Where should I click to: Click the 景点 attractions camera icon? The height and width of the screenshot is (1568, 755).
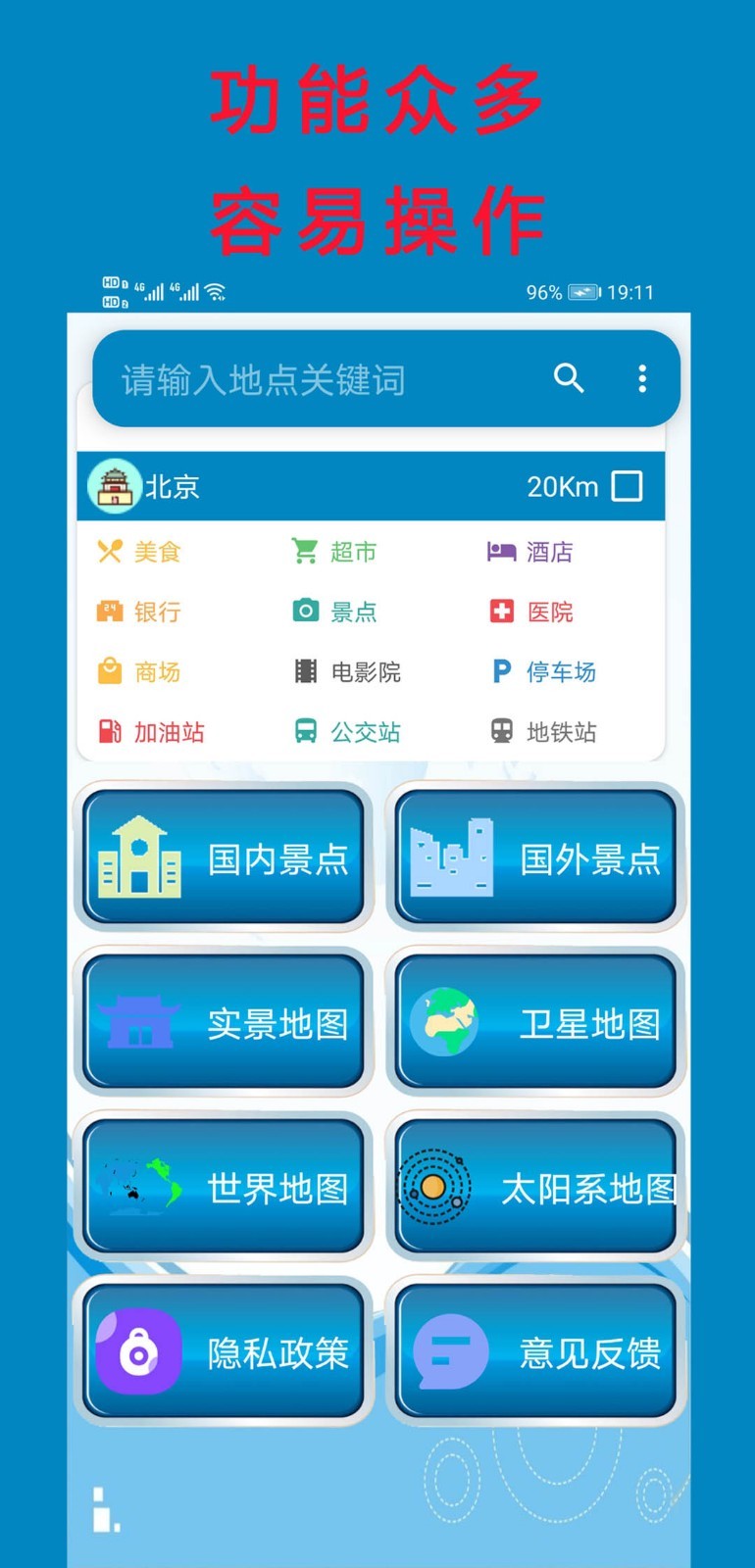[x=306, y=612]
